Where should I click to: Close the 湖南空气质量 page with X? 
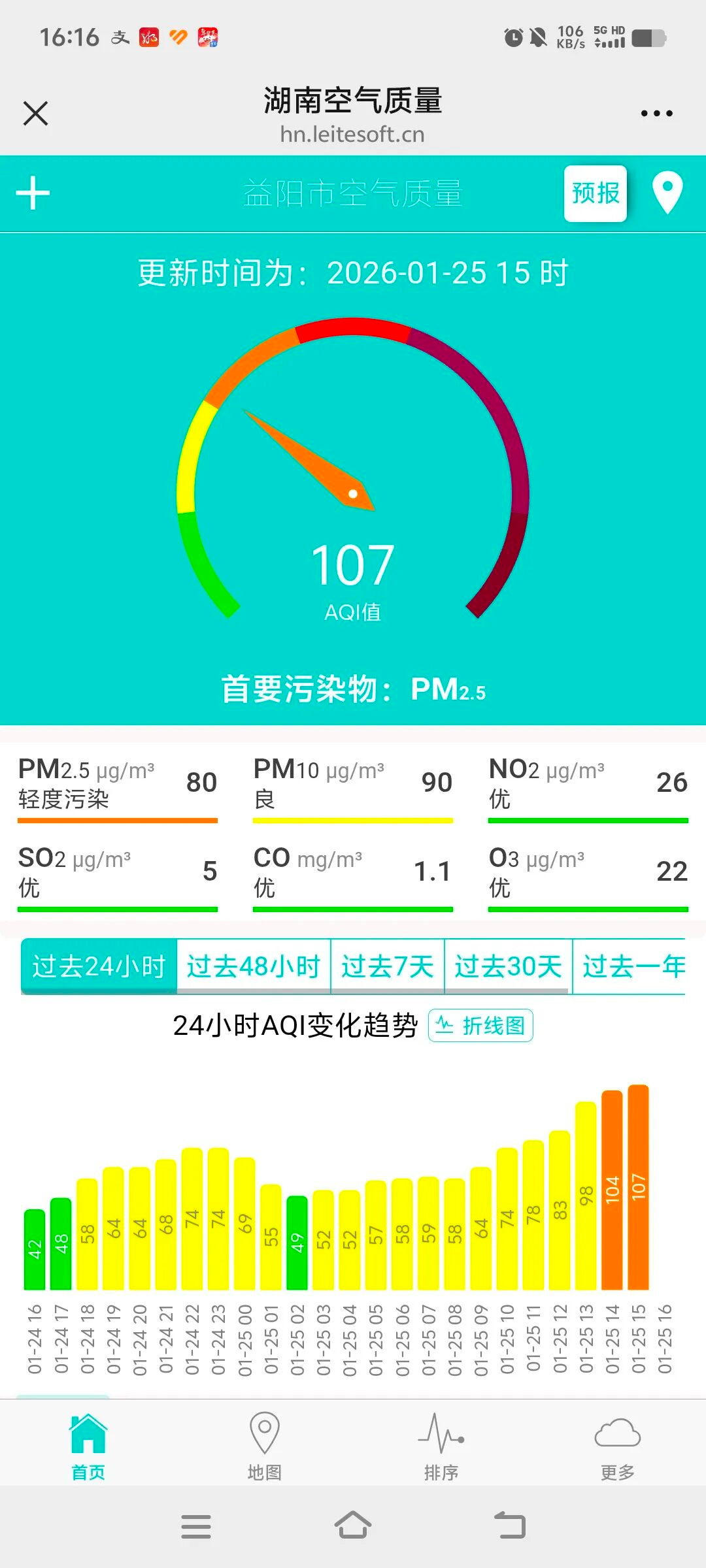click(36, 112)
